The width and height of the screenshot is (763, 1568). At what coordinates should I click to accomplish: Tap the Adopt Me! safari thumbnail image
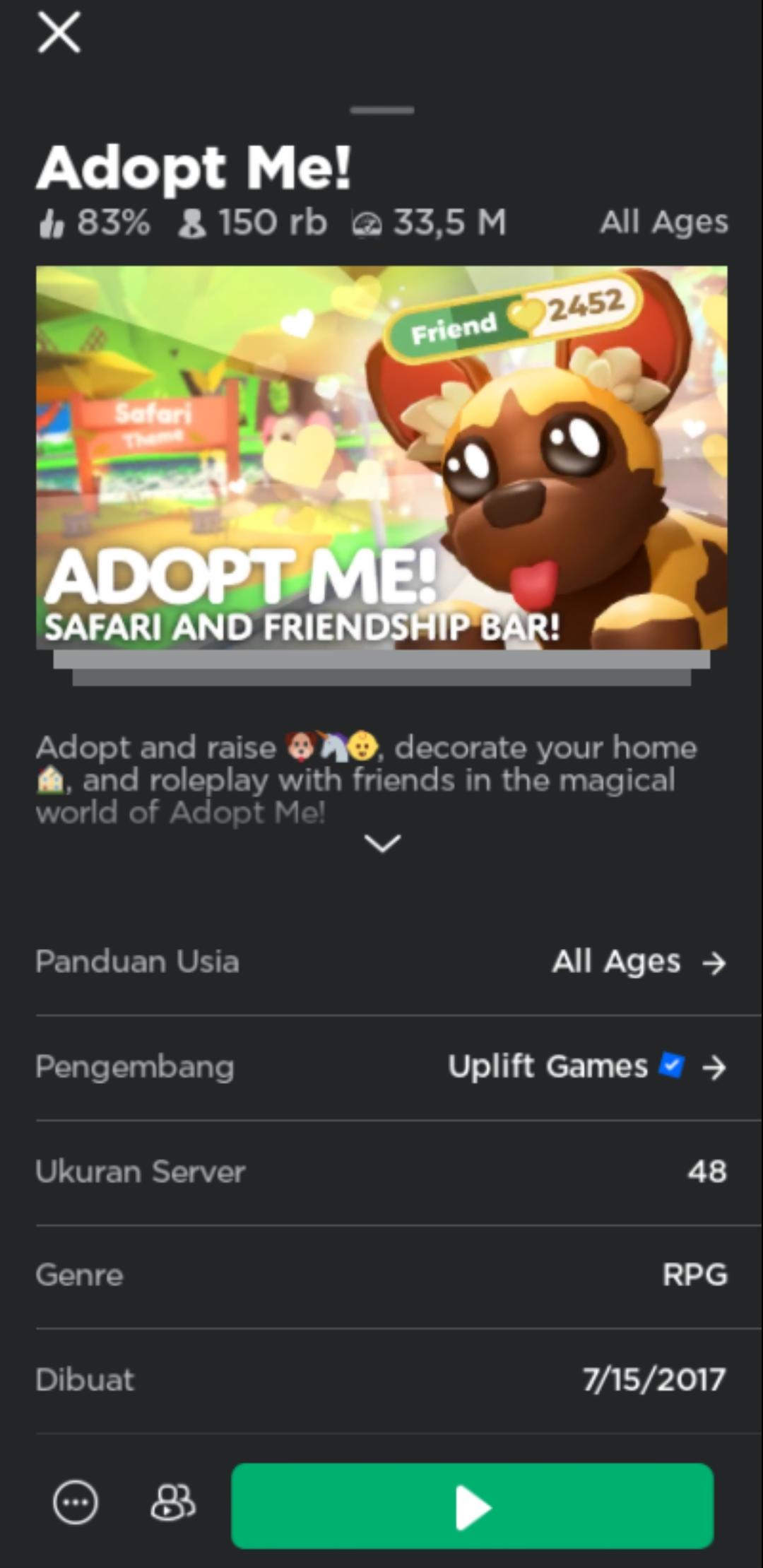point(381,457)
